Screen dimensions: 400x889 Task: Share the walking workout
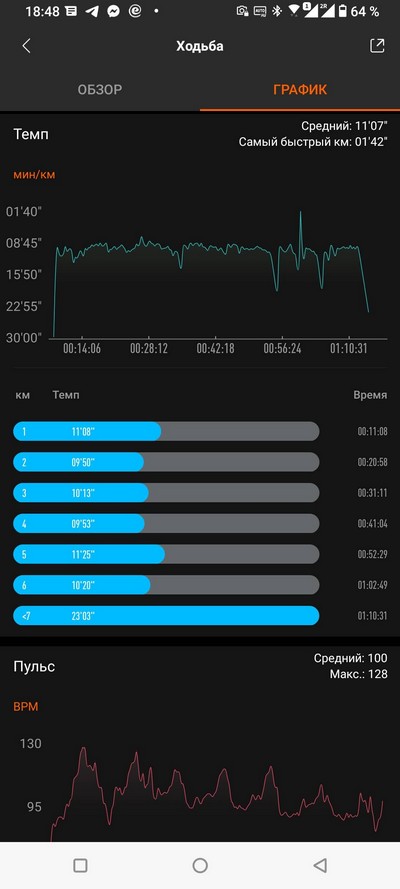tap(377, 46)
